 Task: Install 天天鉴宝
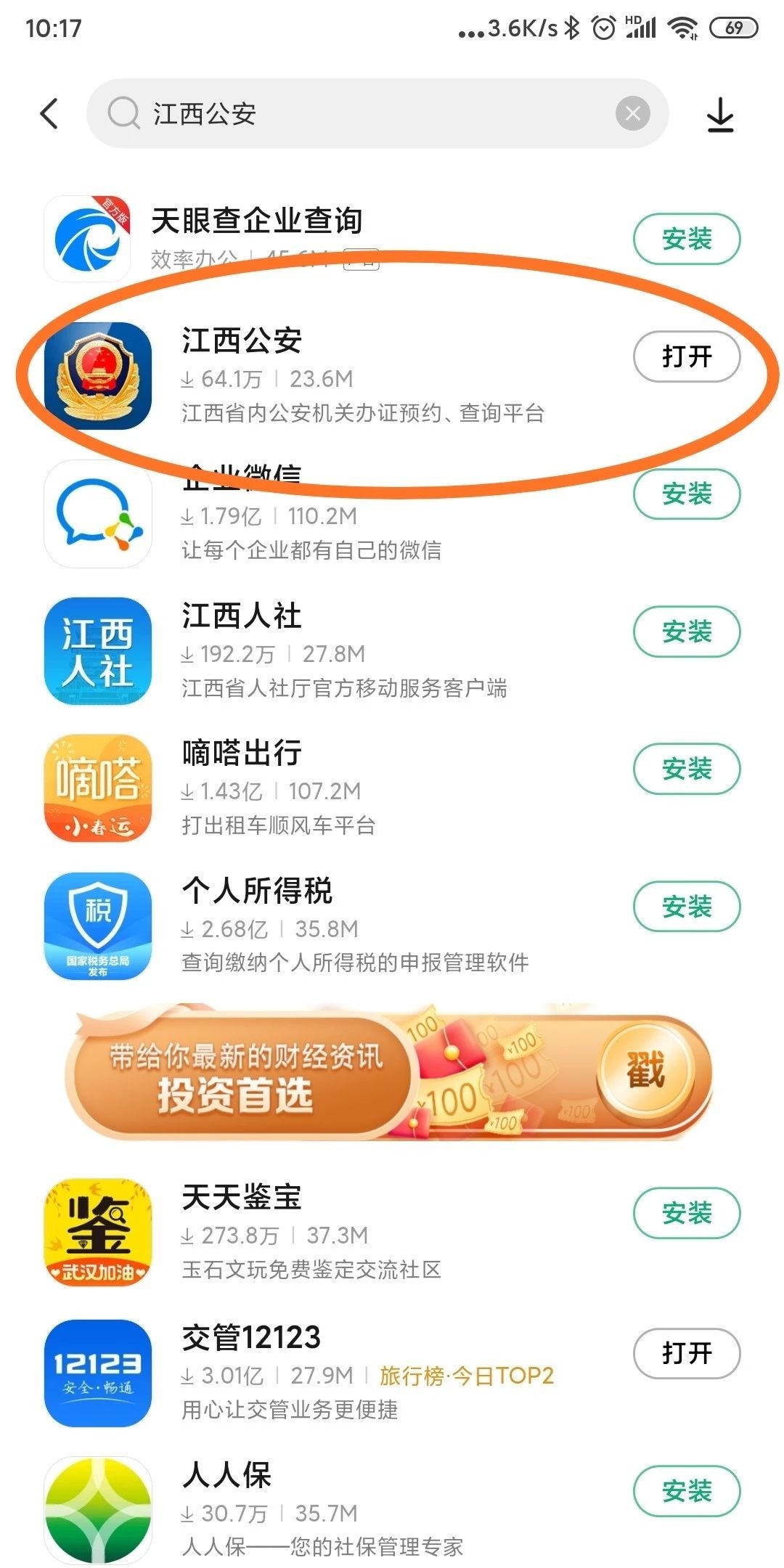click(x=687, y=1213)
